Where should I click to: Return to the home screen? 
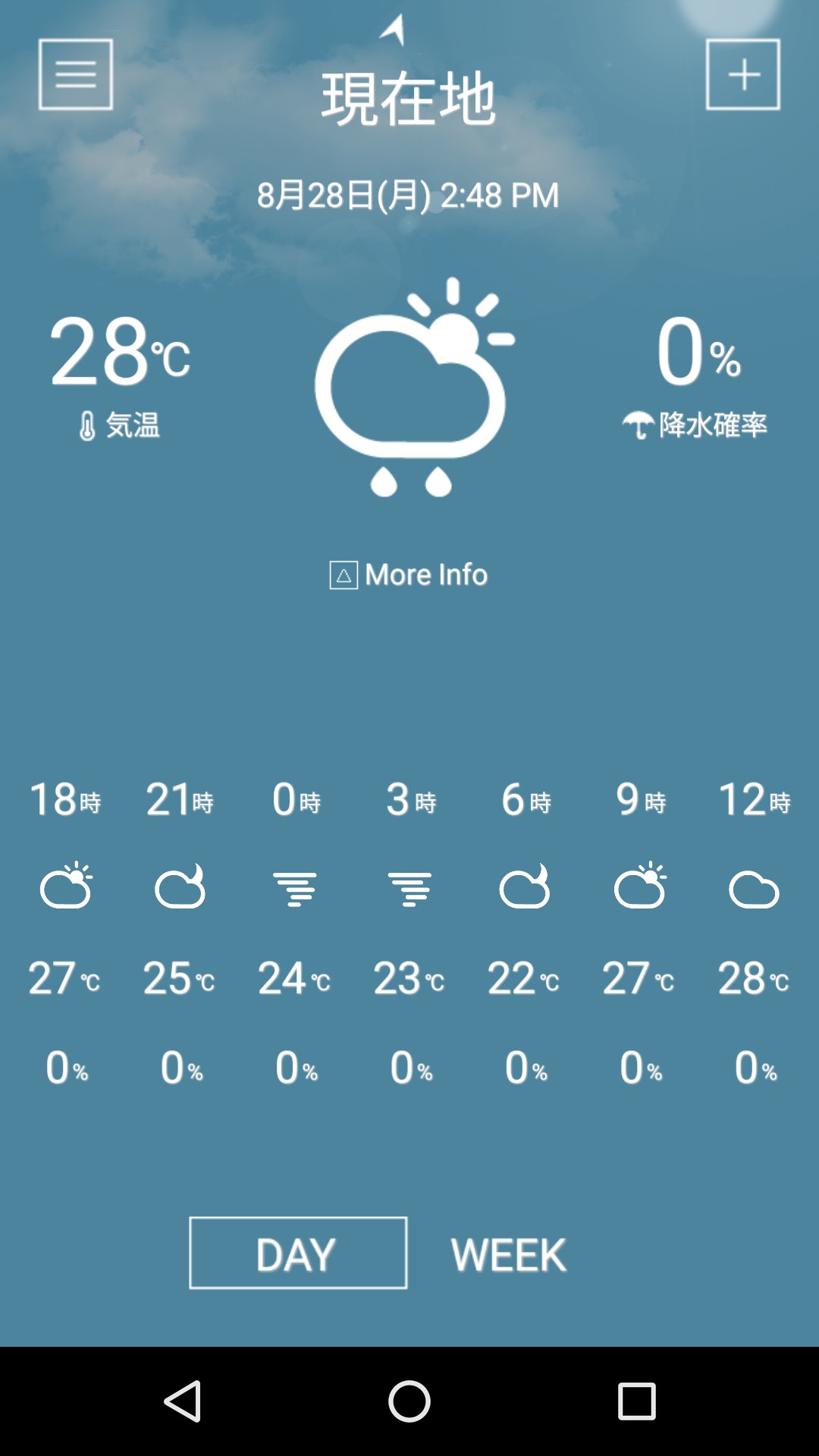pos(409,1401)
